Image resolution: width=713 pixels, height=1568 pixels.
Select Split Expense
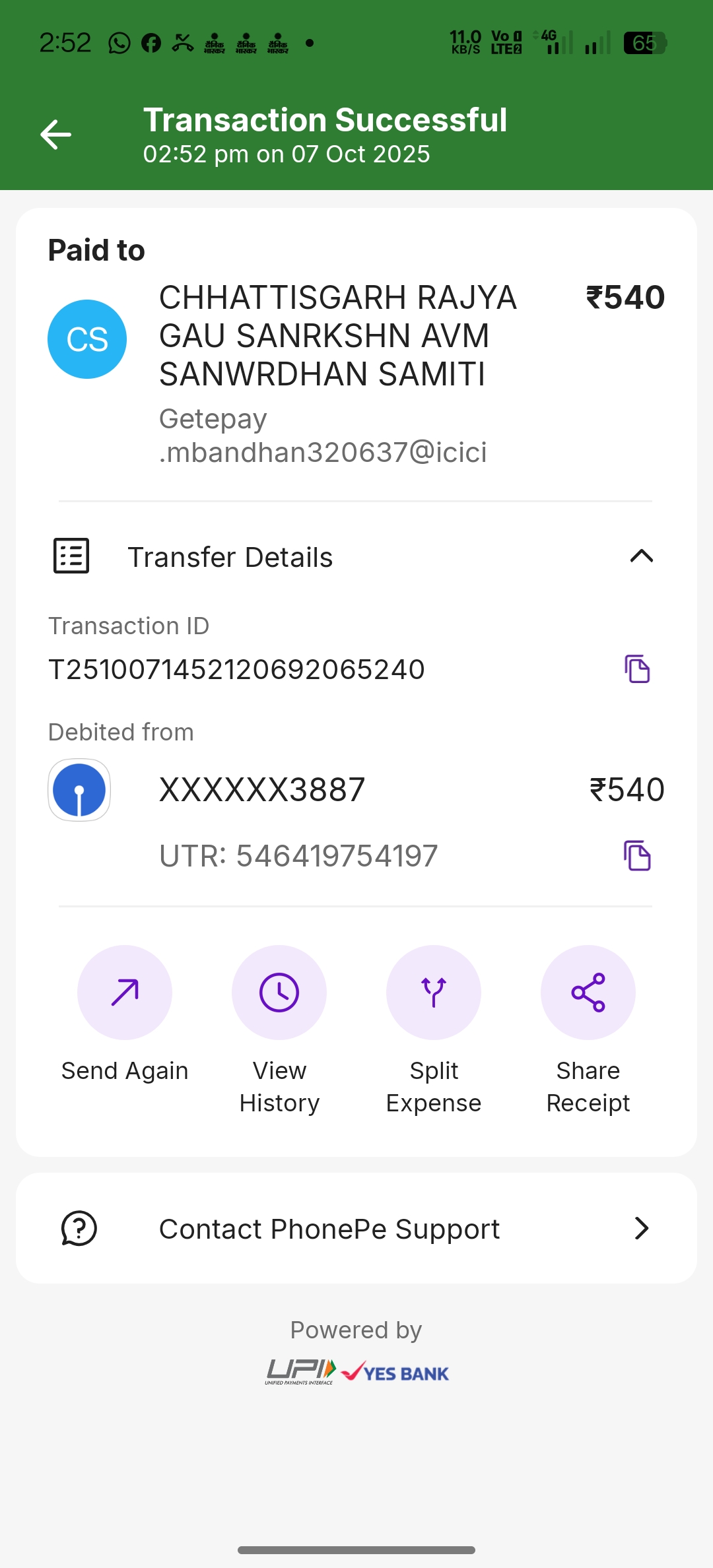click(x=434, y=993)
